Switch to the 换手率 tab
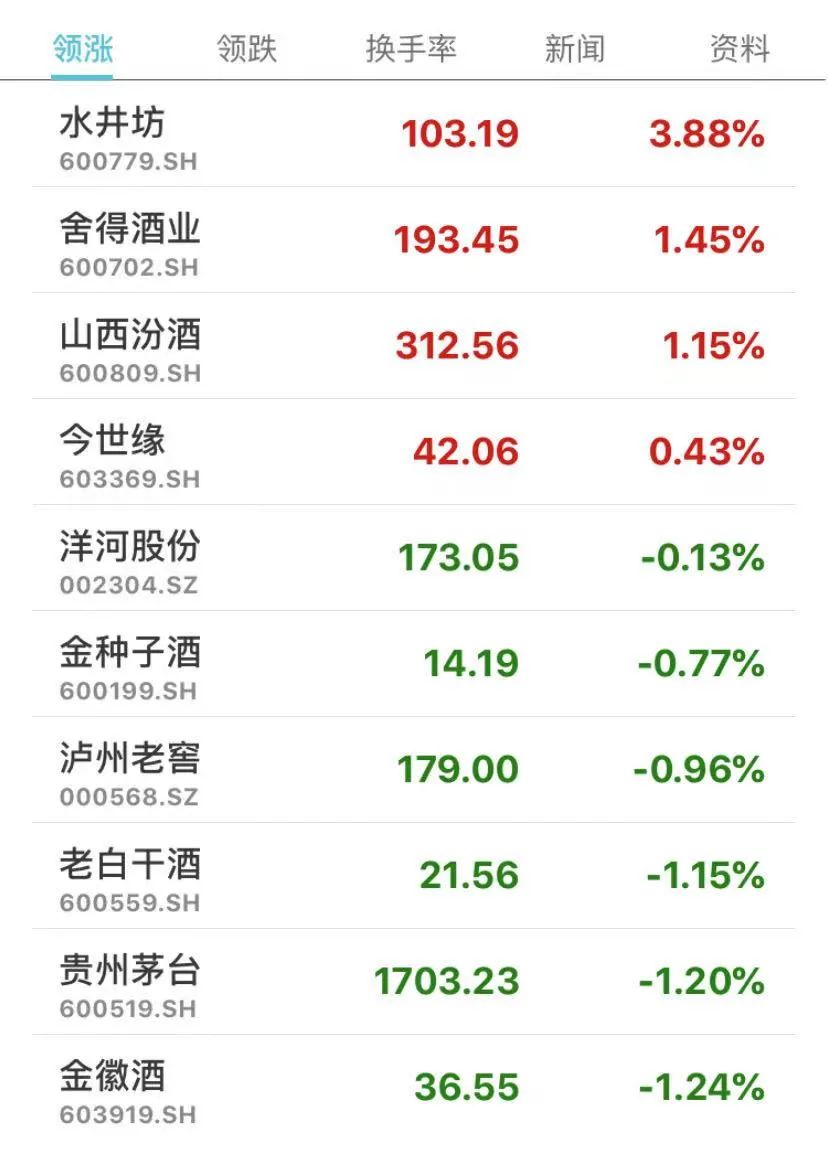The height and width of the screenshot is (1152, 828). coord(411,48)
